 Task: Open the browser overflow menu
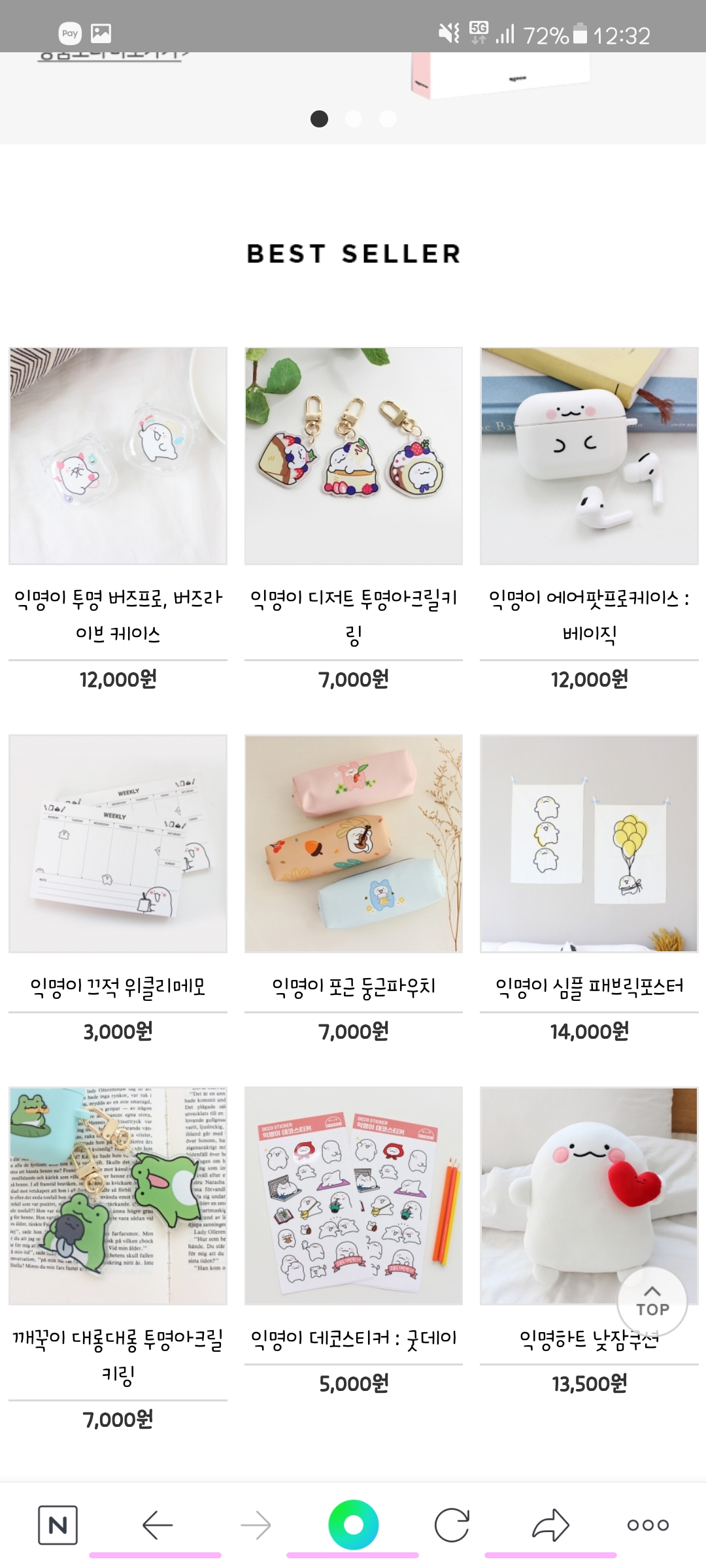648,1526
